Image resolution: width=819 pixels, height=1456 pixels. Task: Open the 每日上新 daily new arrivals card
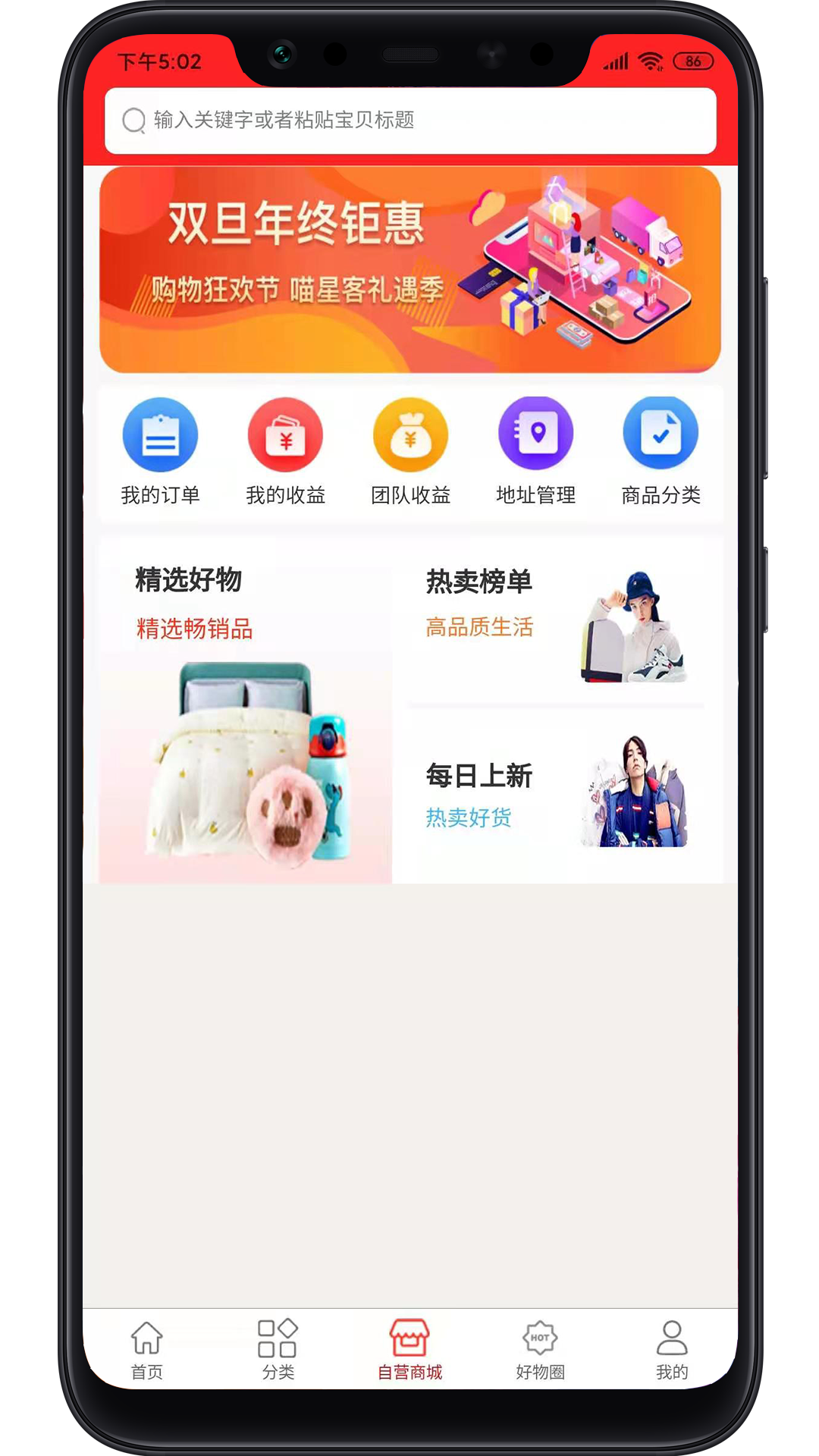pyautogui.click(x=557, y=794)
